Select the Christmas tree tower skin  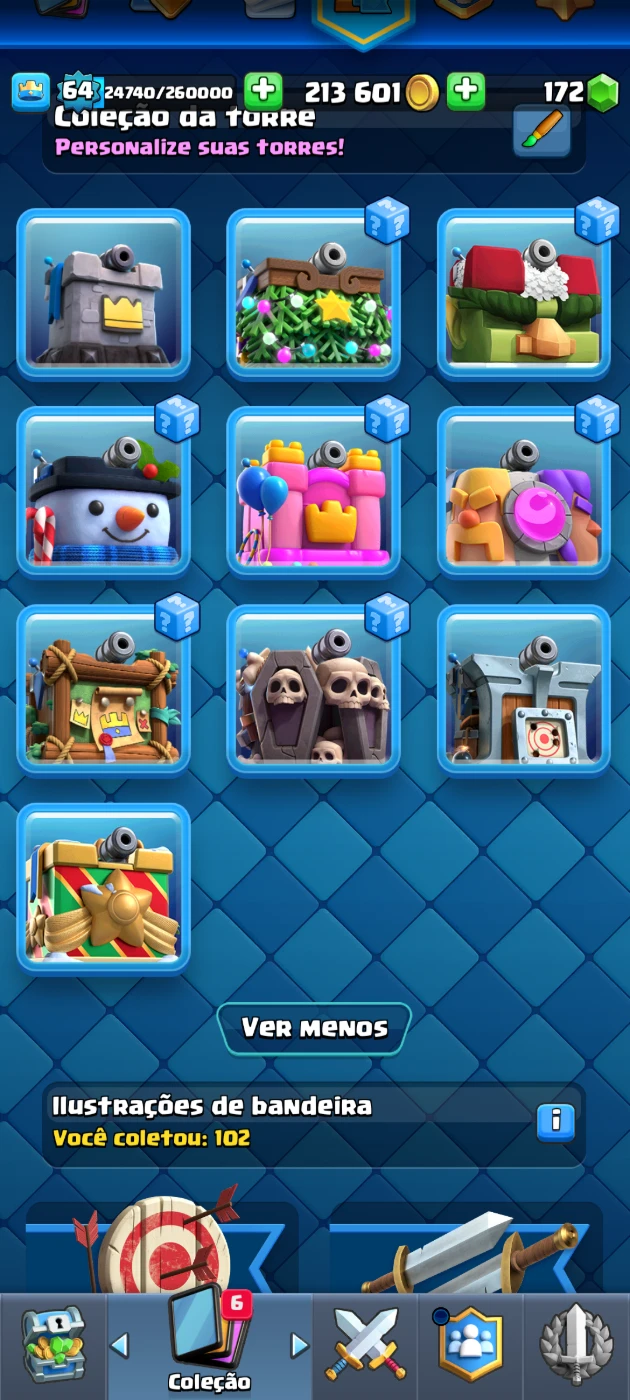point(313,293)
